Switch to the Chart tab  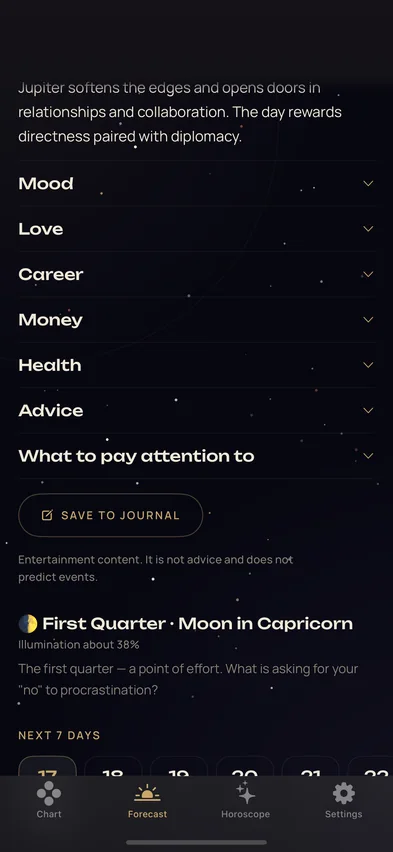point(49,800)
